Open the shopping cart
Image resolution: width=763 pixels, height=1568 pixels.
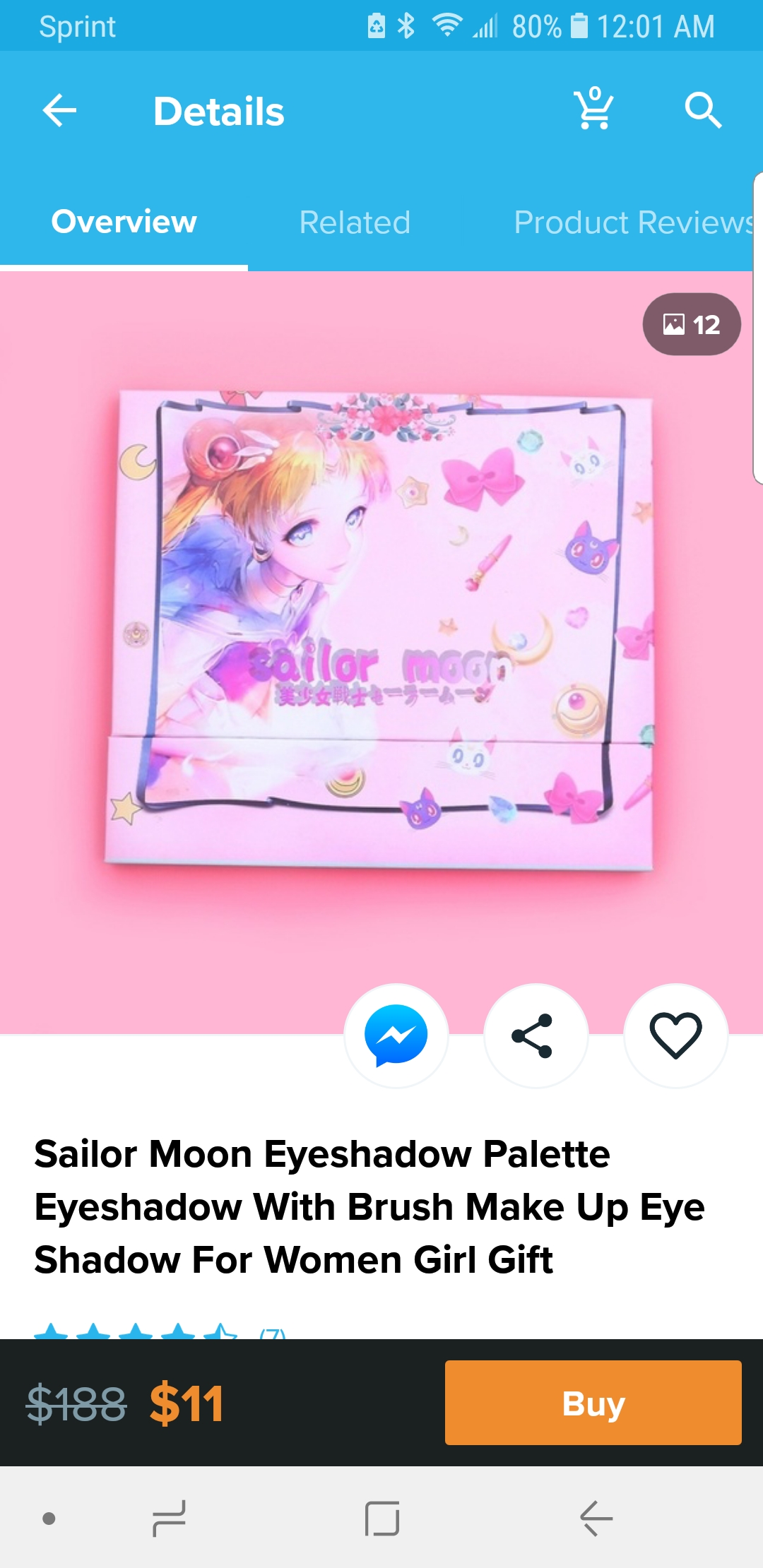[x=593, y=109]
